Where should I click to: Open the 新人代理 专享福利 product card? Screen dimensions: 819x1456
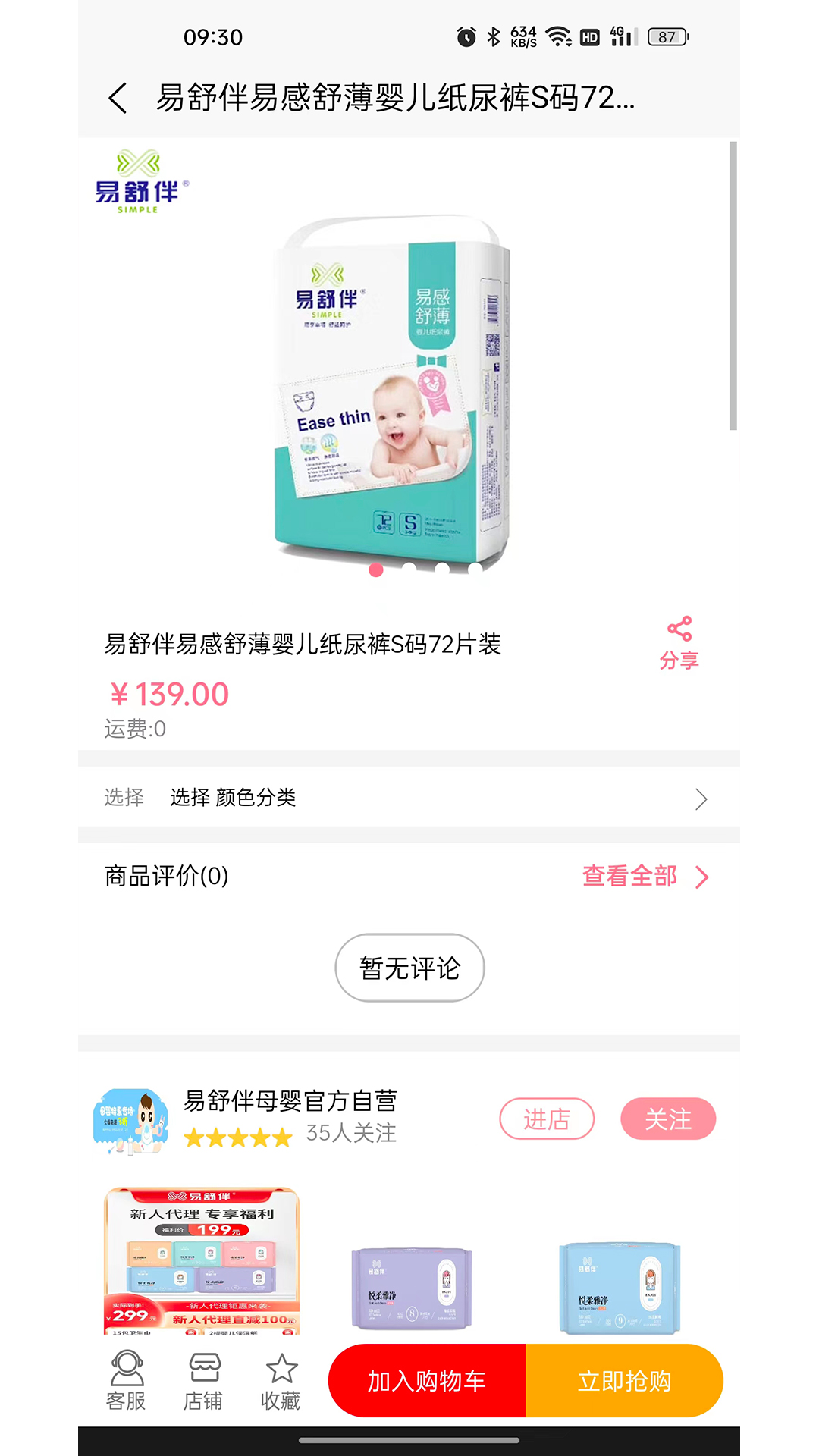click(x=202, y=1260)
